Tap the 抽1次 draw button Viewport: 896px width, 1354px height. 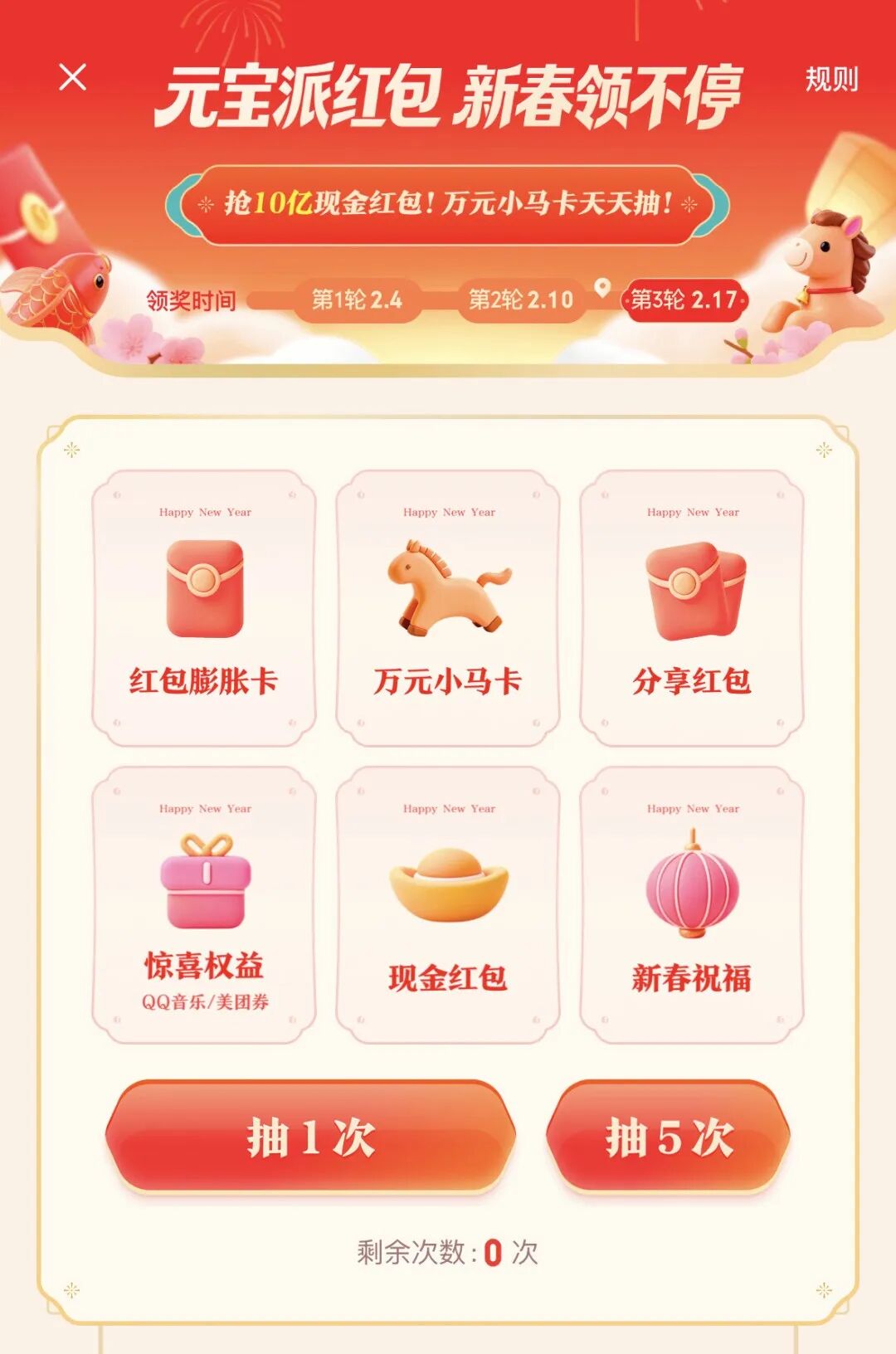pos(310,1137)
